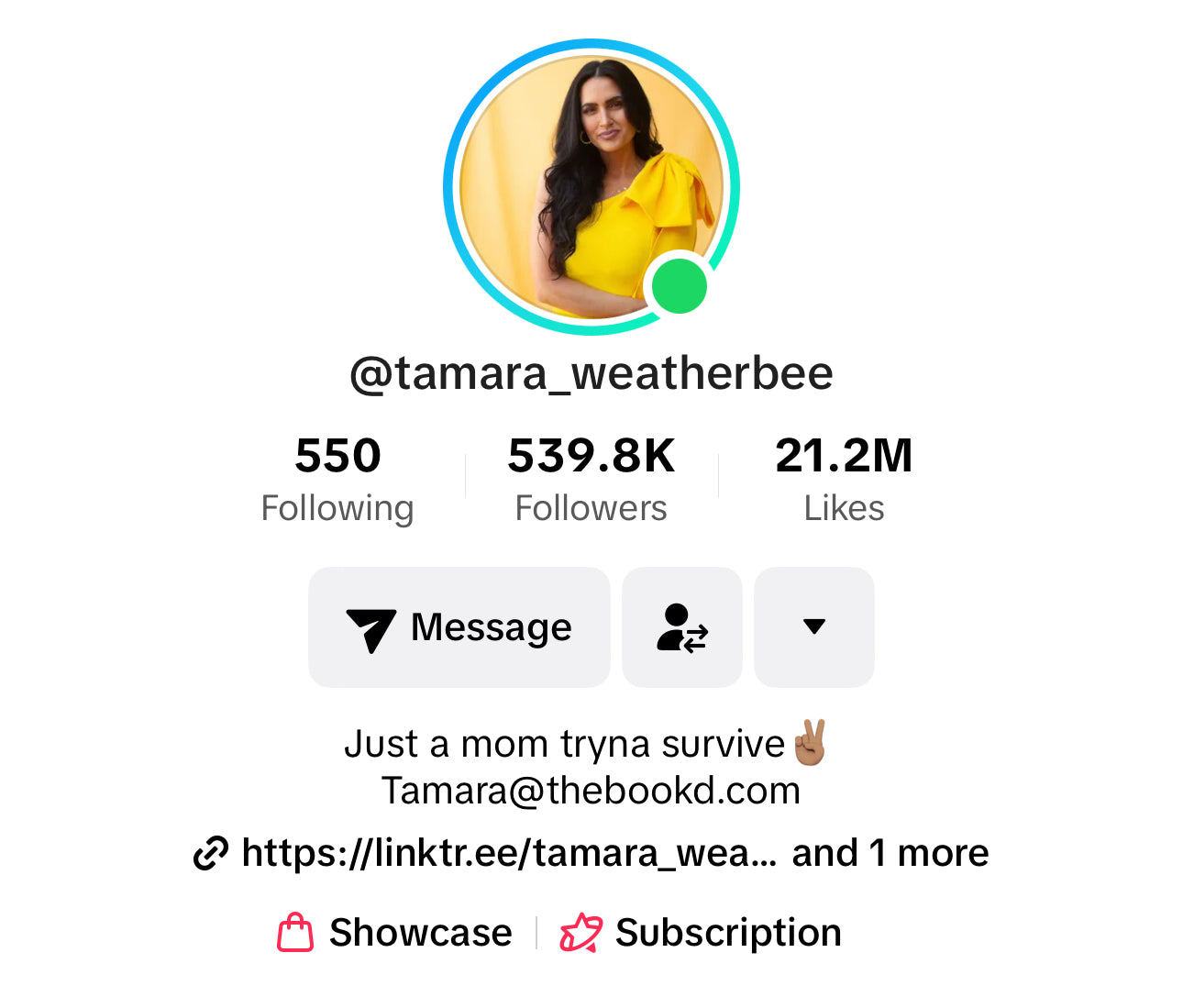The width and height of the screenshot is (1183, 1008).
Task: Open the linktr.ee profile link
Action: click(507, 853)
